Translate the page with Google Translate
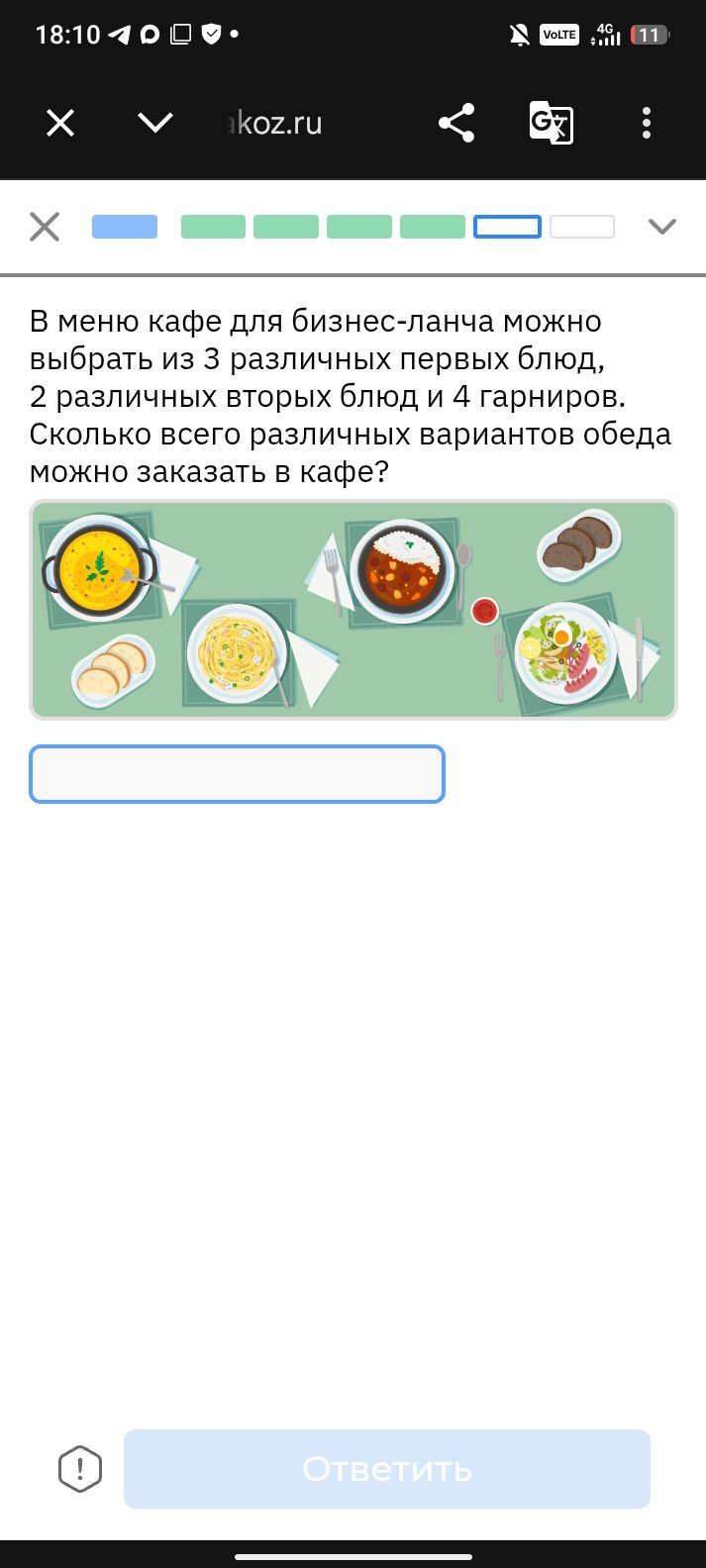 (x=551, y=124)
